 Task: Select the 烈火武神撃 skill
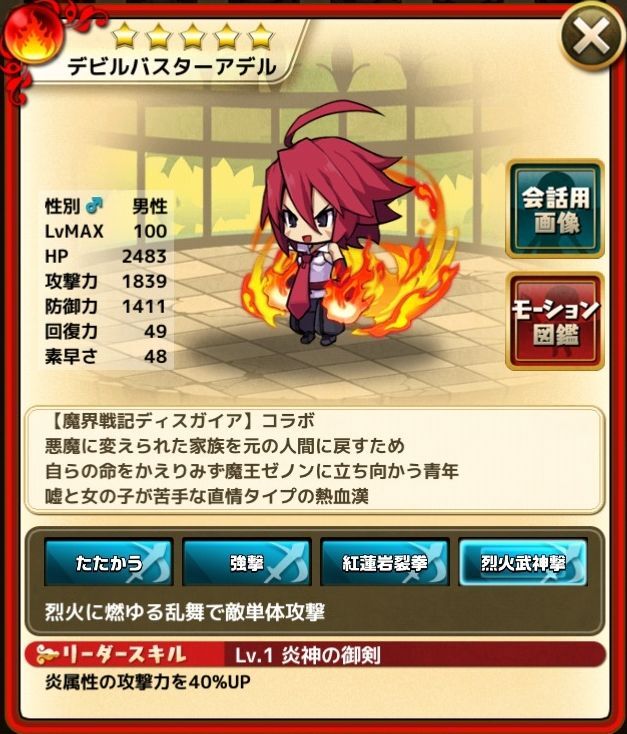coord(522,563)
